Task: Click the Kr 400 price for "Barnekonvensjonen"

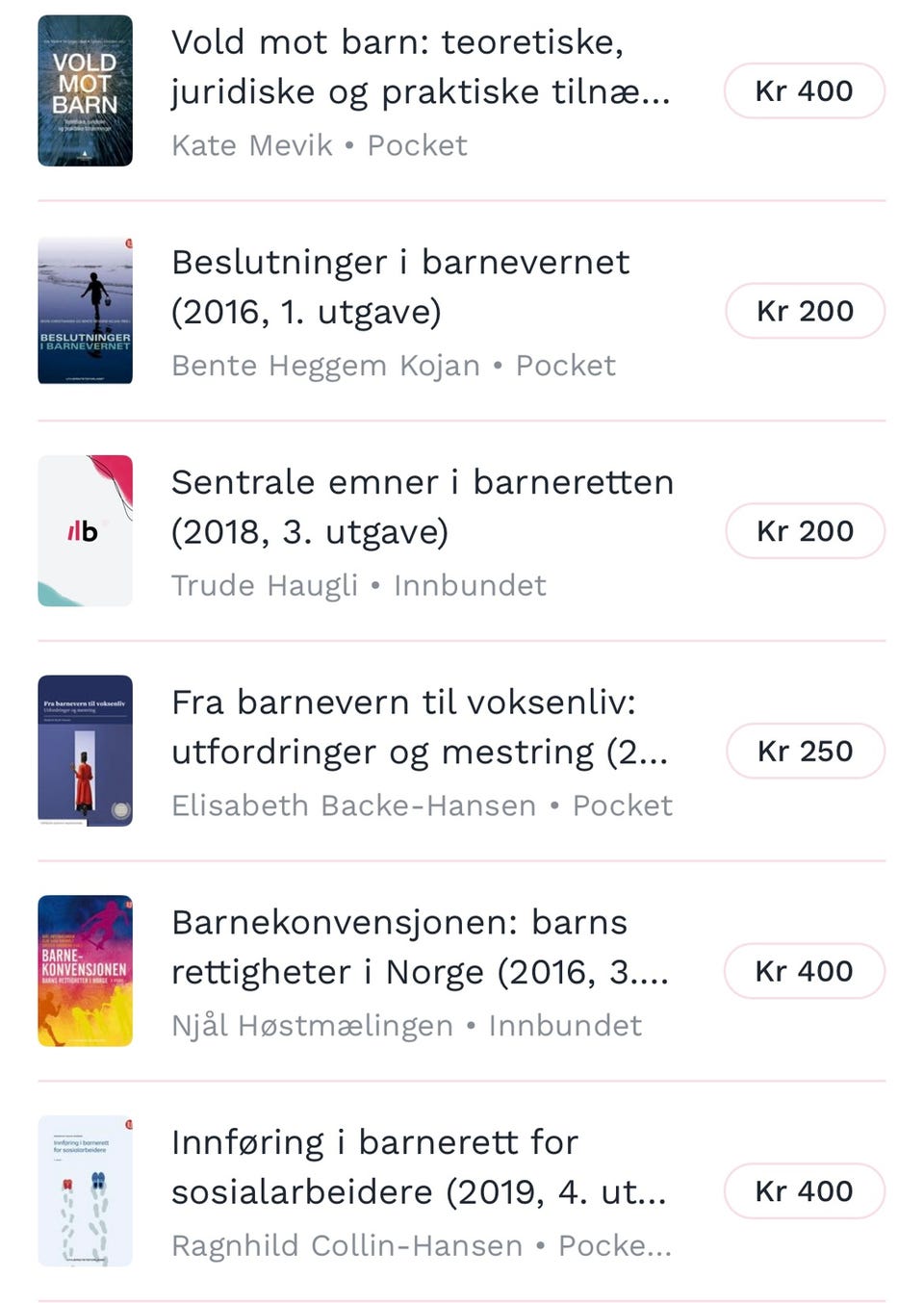Action: [x=805, y=971]
